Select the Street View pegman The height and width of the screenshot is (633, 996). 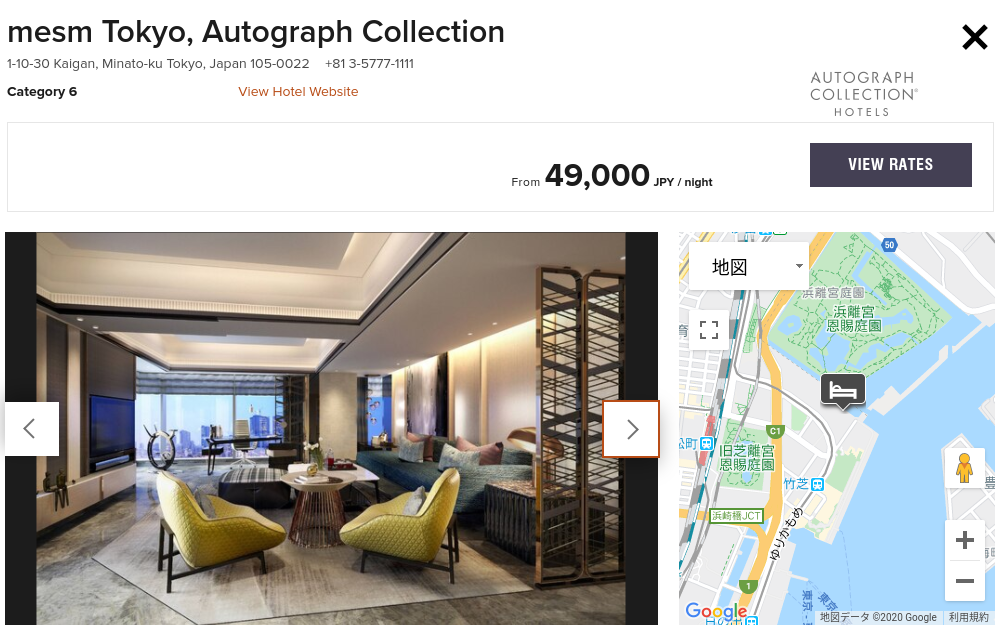click(x=964, y=468)
